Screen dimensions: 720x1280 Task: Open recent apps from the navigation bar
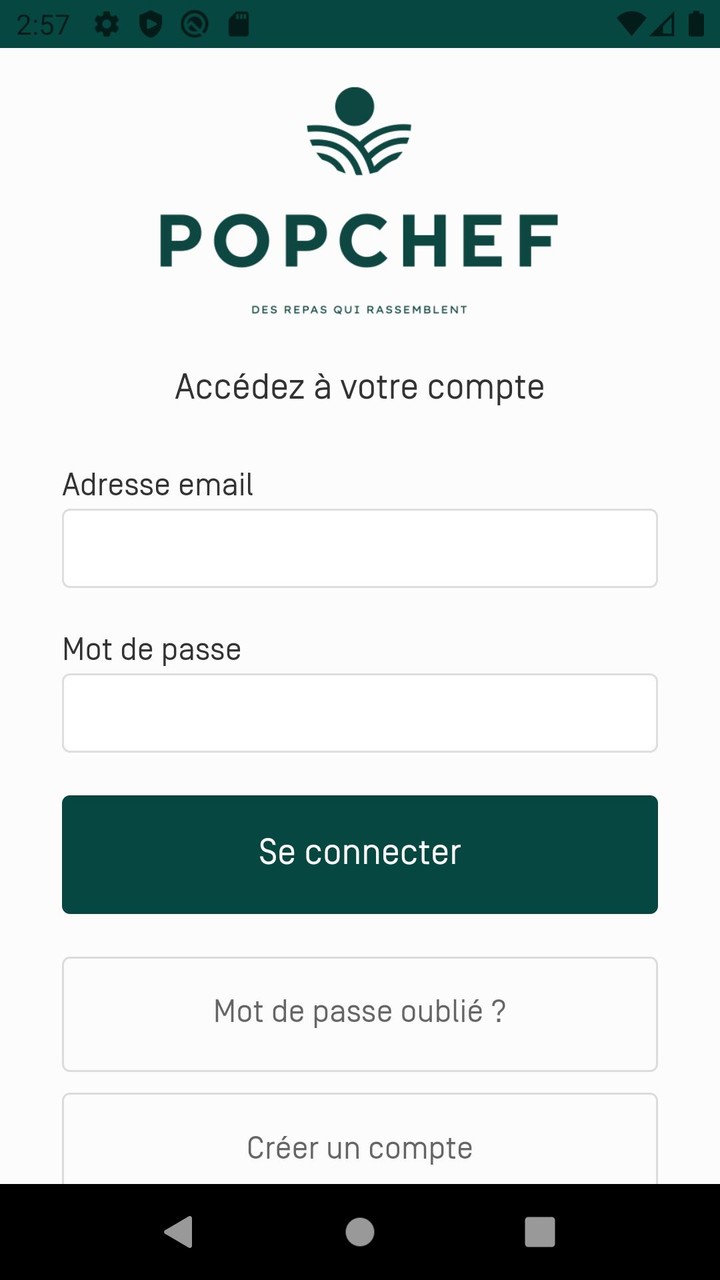pyautogui.click(x=540, y=1232)
